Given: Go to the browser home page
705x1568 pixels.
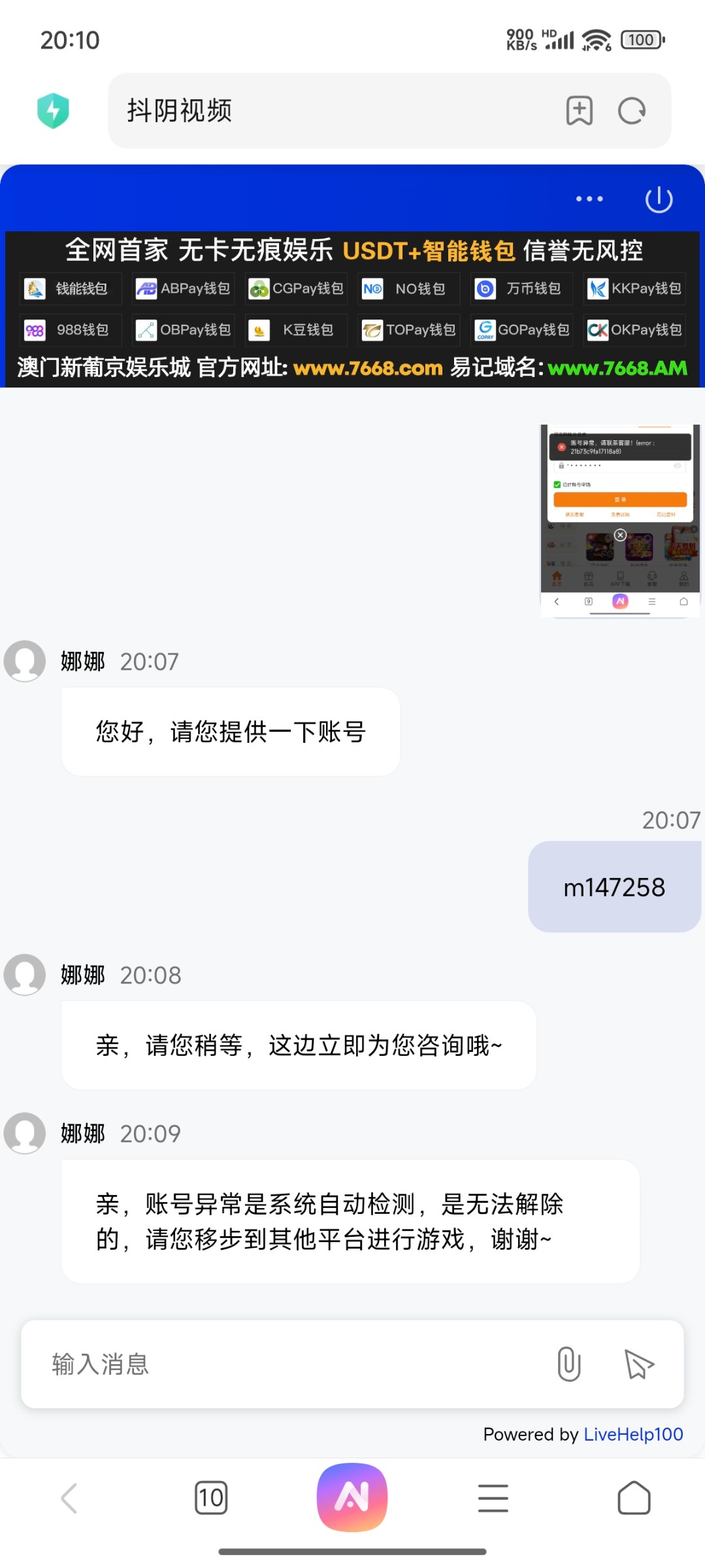Looking at the screenshot, I should (634, 1497).
